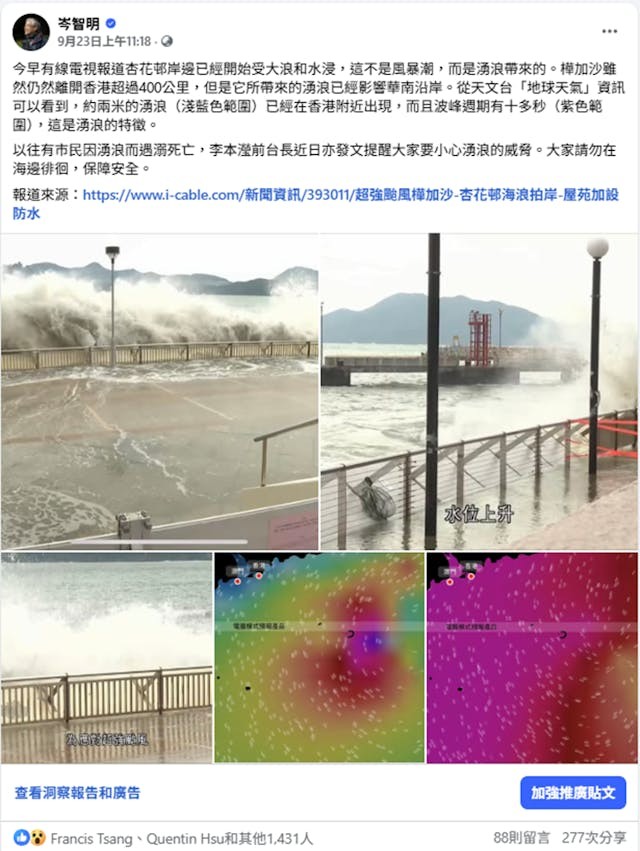Tap 查看洞察報告和廣告
Screen dimensions: 640x851
pos(77,793)
